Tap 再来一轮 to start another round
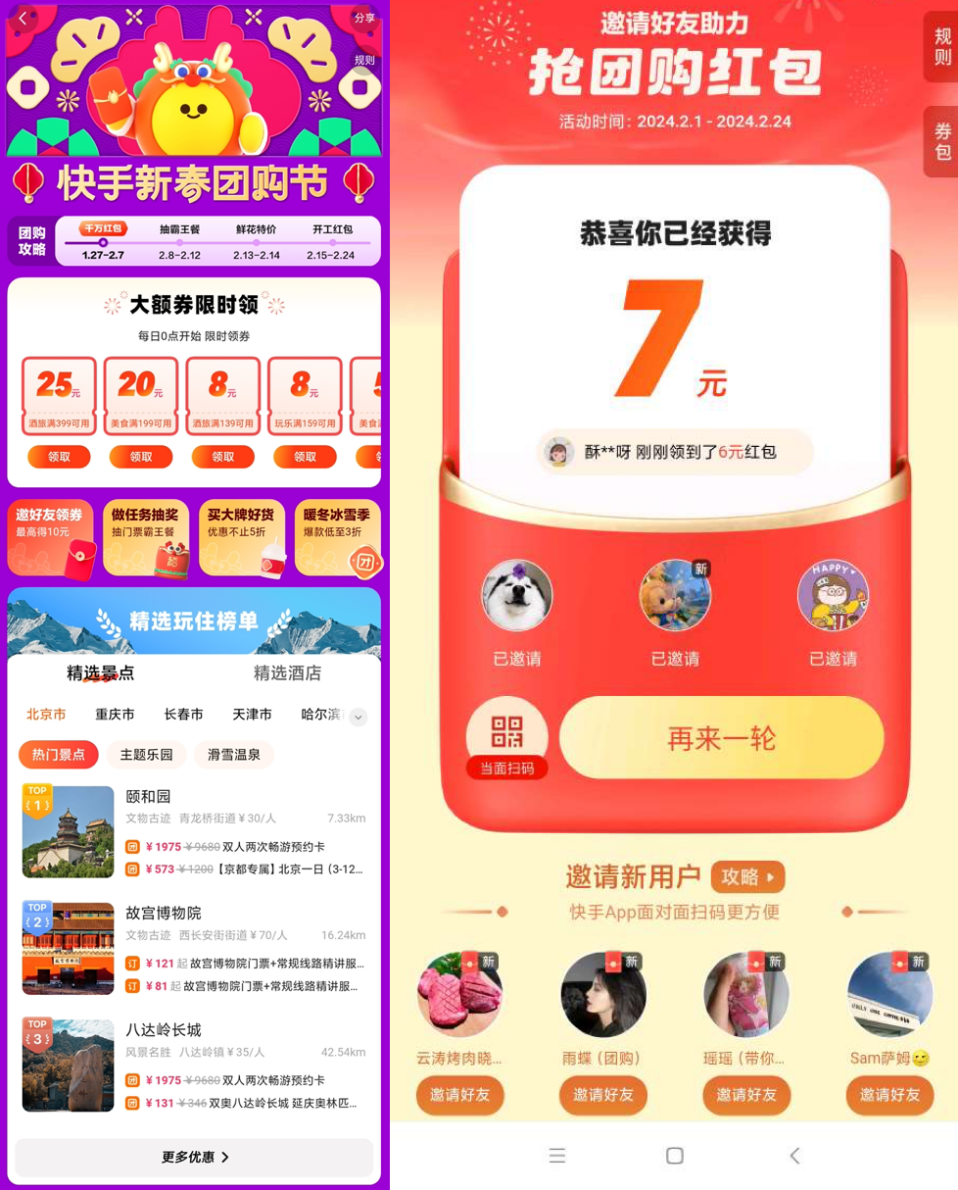 721,739
